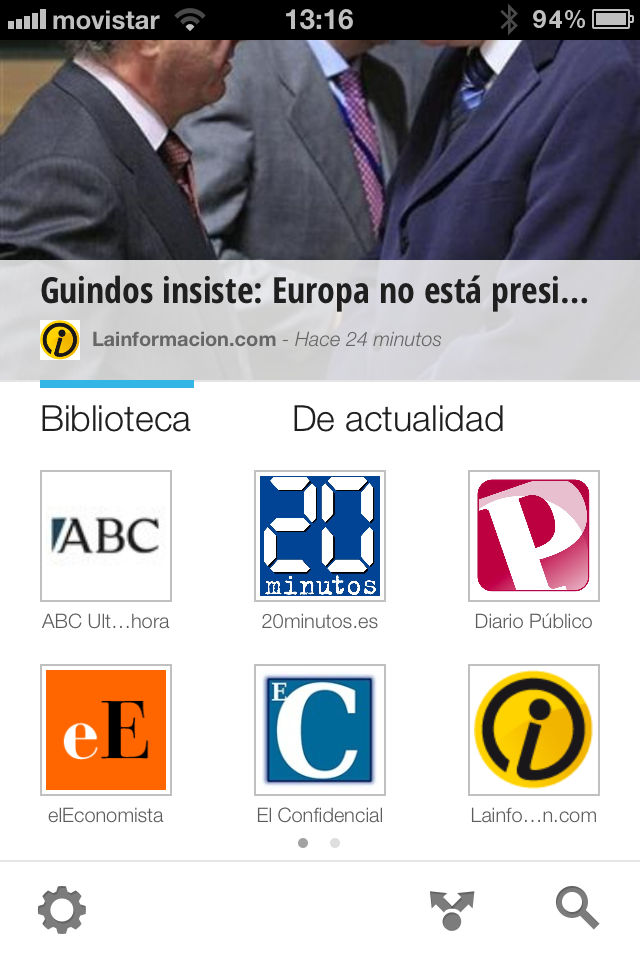The image size is (640, 960).
Task: Switch to the De actualidad tab
Action: [x=398, y=419]
